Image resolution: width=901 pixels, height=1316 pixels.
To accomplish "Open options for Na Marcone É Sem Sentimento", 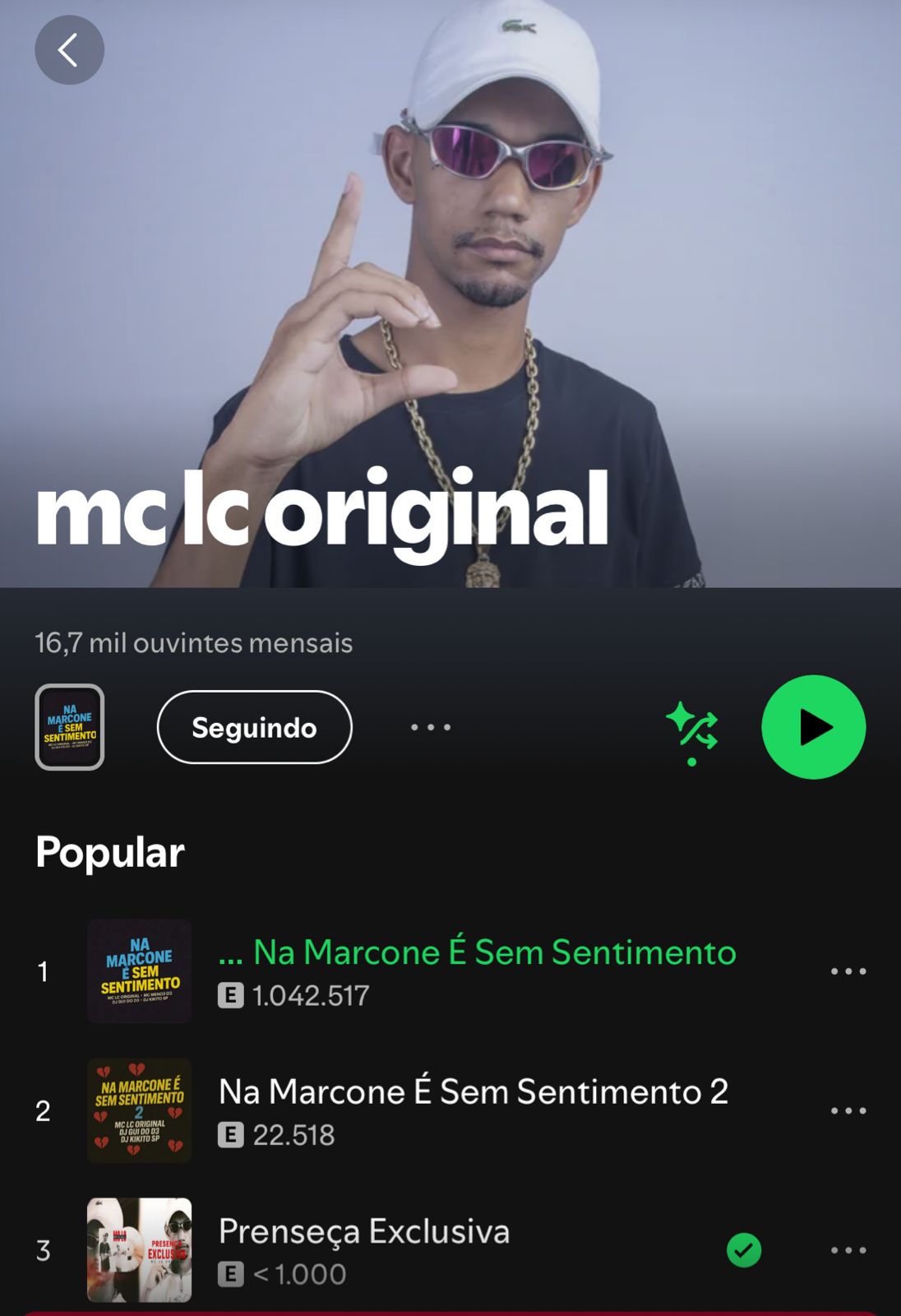I will pos(848,971).
